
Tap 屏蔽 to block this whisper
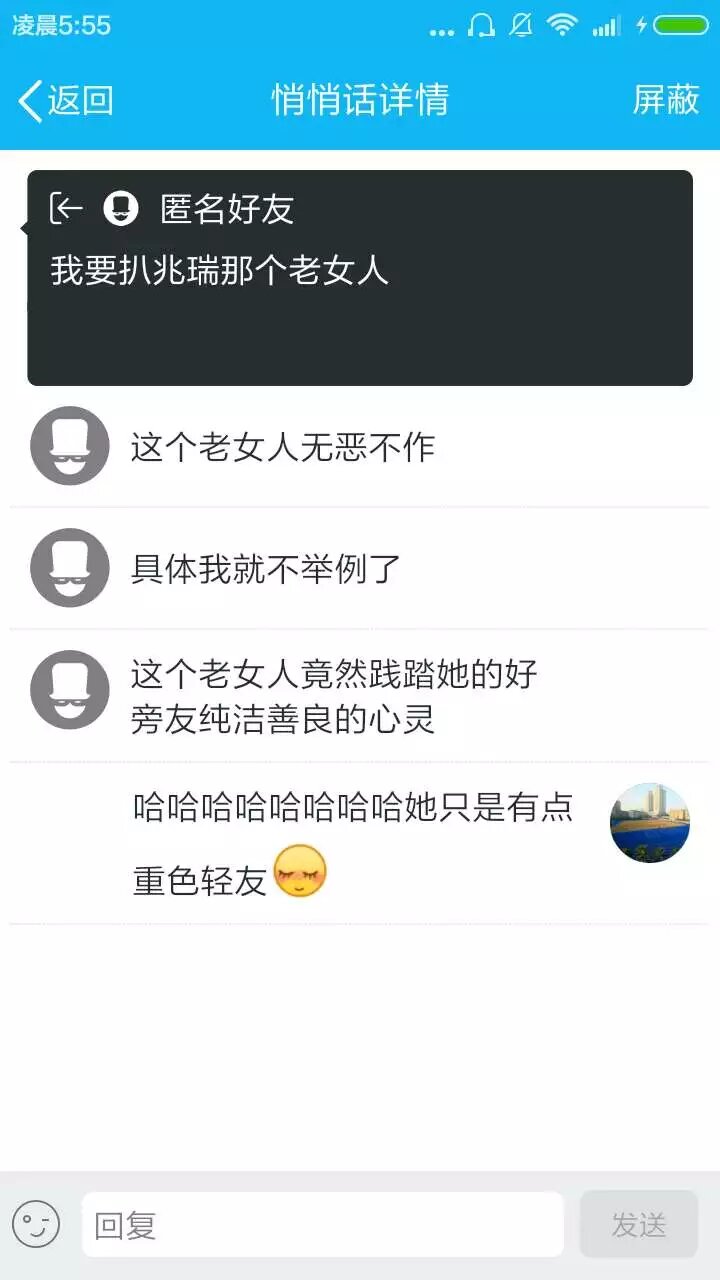pyautogui.click(x=665, y=100)
